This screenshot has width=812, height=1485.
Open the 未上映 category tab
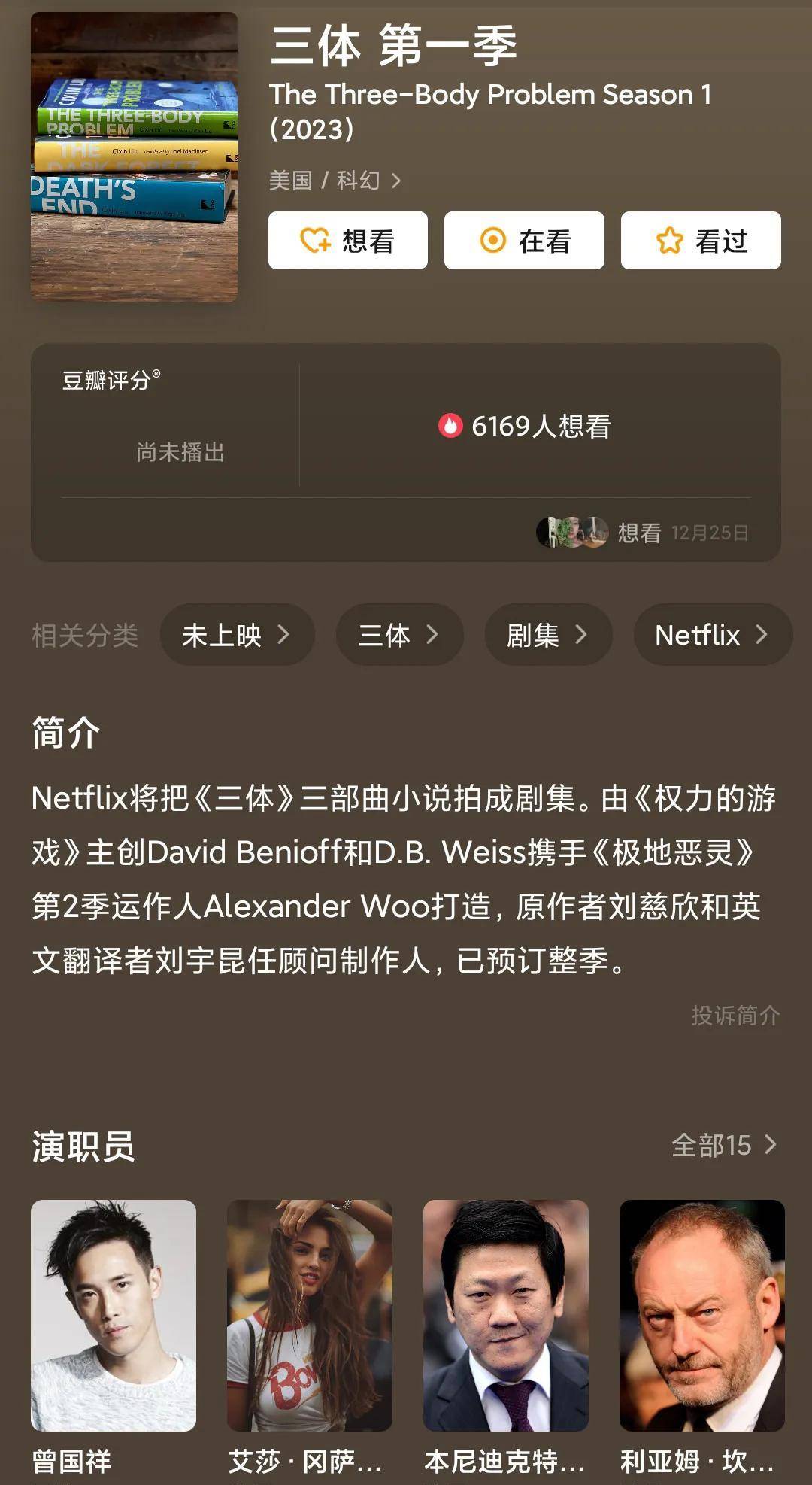pos(237,635)
